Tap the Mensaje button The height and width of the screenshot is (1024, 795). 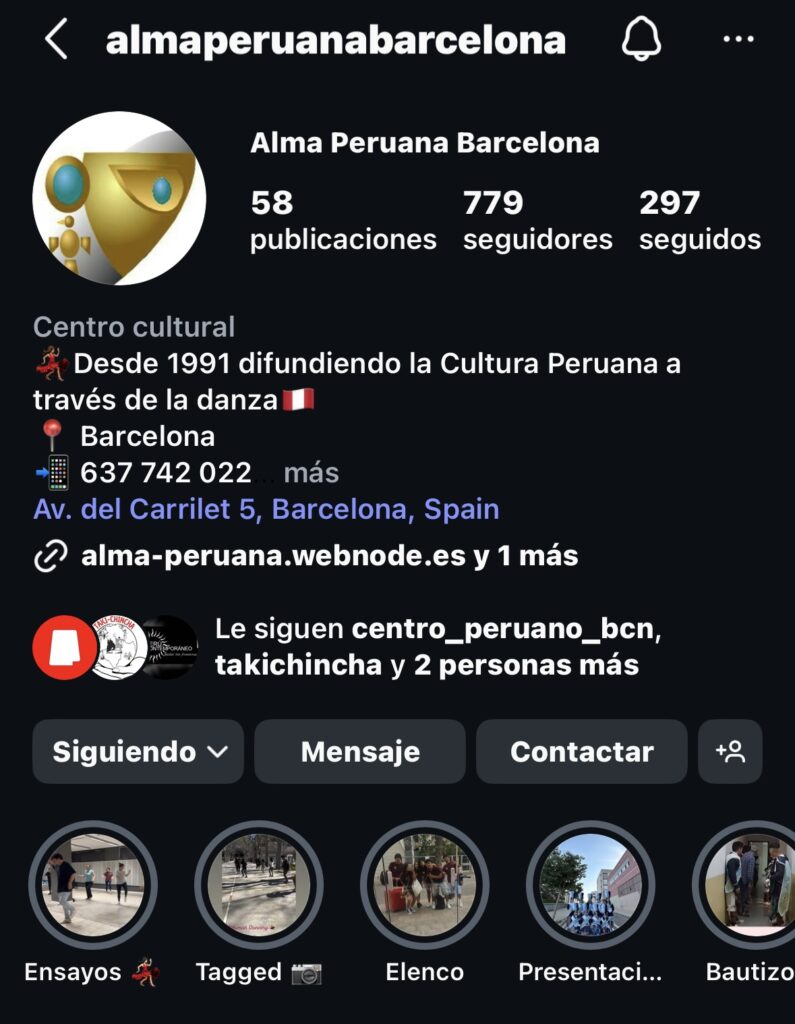[x=360, y=752]
